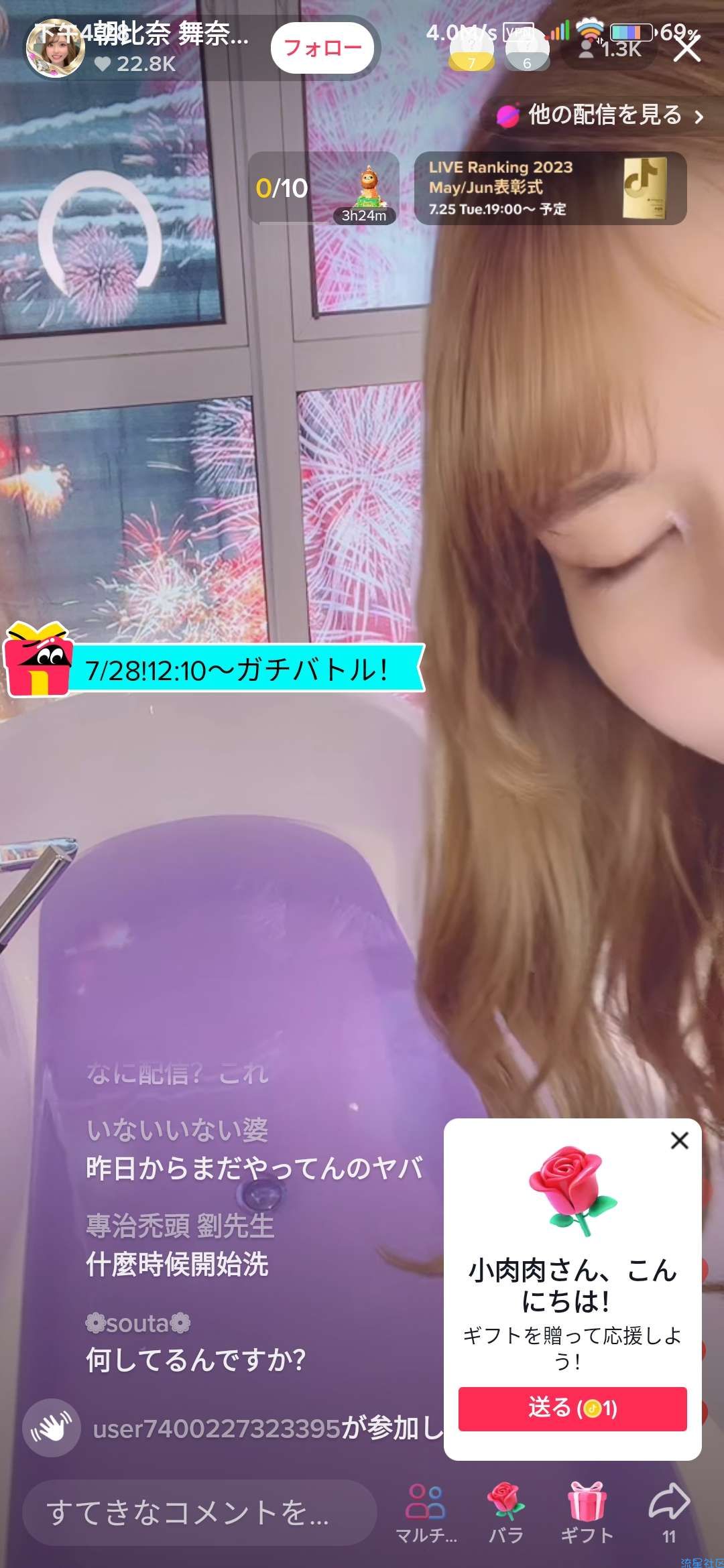
Task: Close the live stream
Action: click(x=687, y=48)
